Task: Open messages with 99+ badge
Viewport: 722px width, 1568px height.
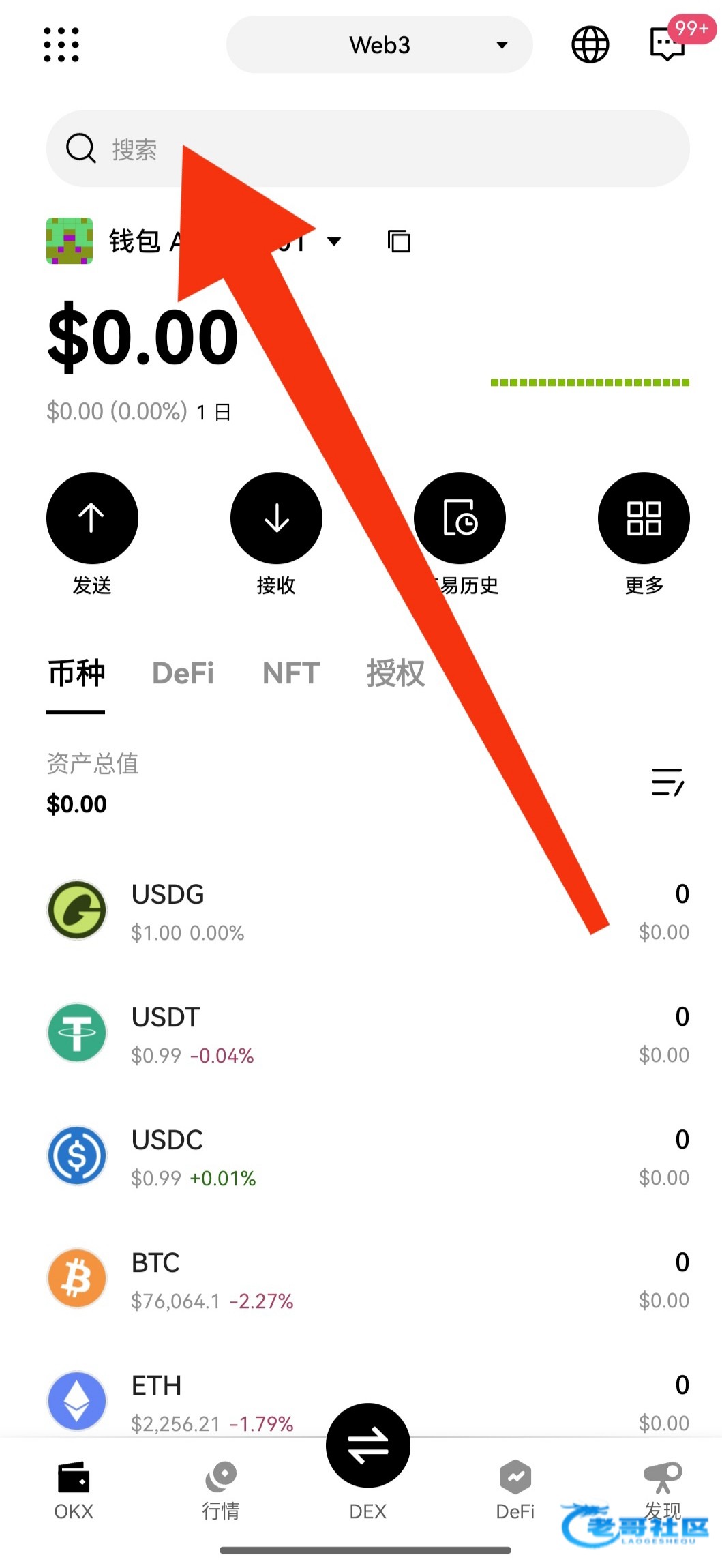Action: tap(667, 45)
